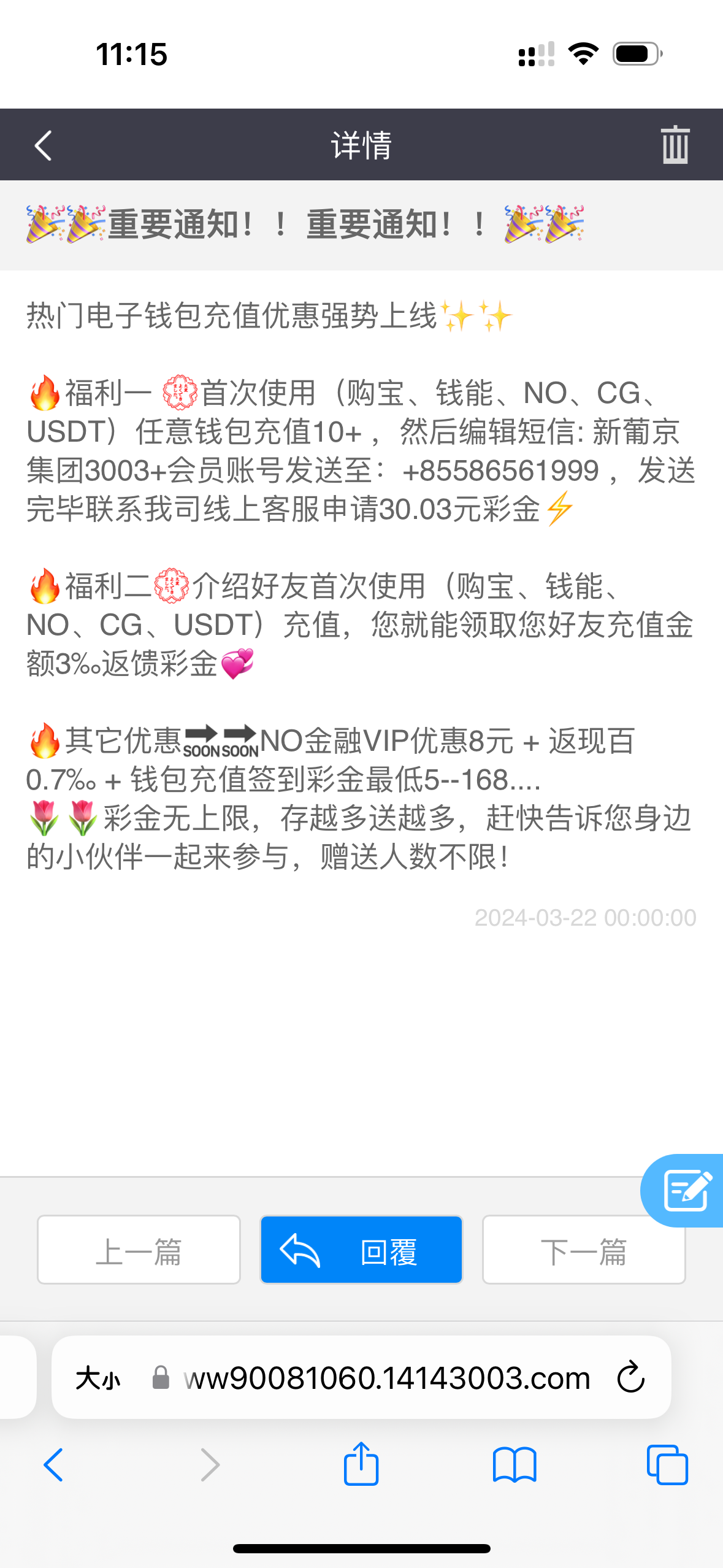Tap the 上一篇 previous article button

[x=139, y=1249]
